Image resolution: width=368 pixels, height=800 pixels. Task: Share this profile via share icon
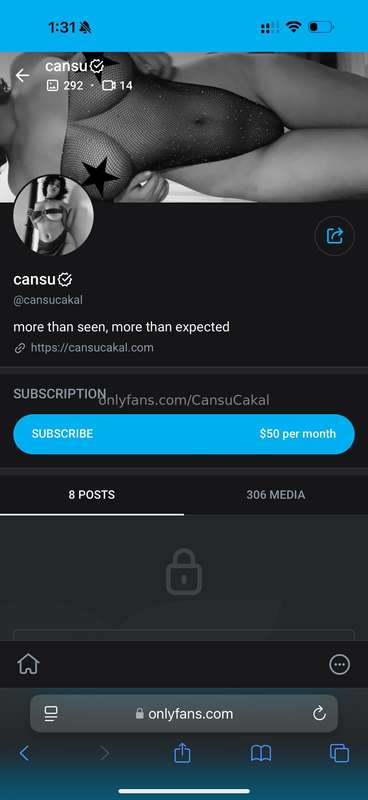tap(335, 236)
